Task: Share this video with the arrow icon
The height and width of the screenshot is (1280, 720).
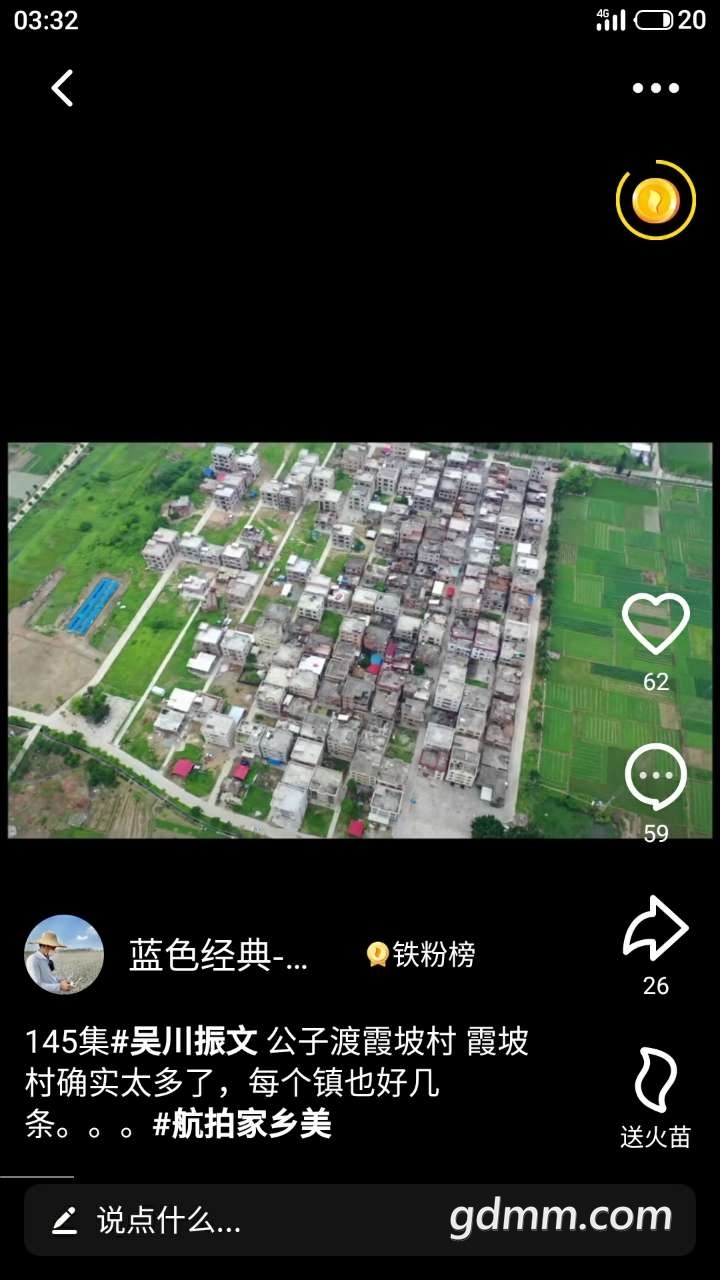Action: [655, 929]
